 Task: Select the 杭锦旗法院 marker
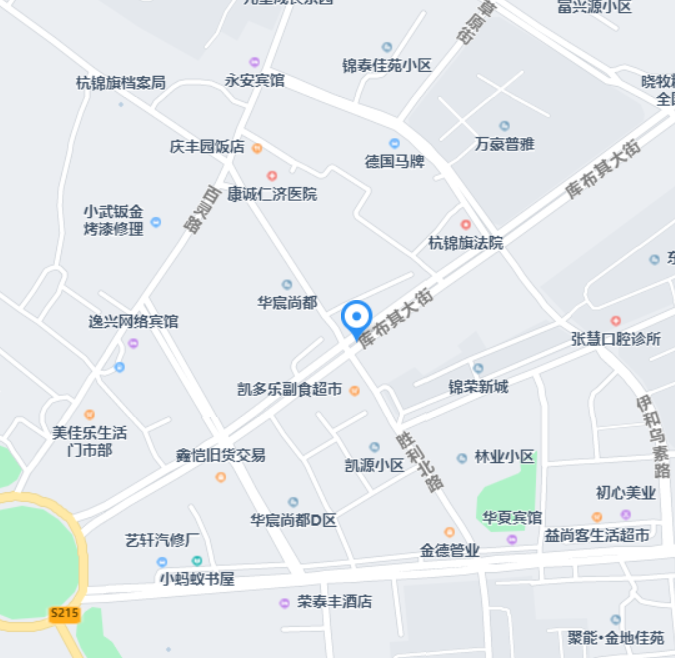pyautogui.click(x=465, y=225)
